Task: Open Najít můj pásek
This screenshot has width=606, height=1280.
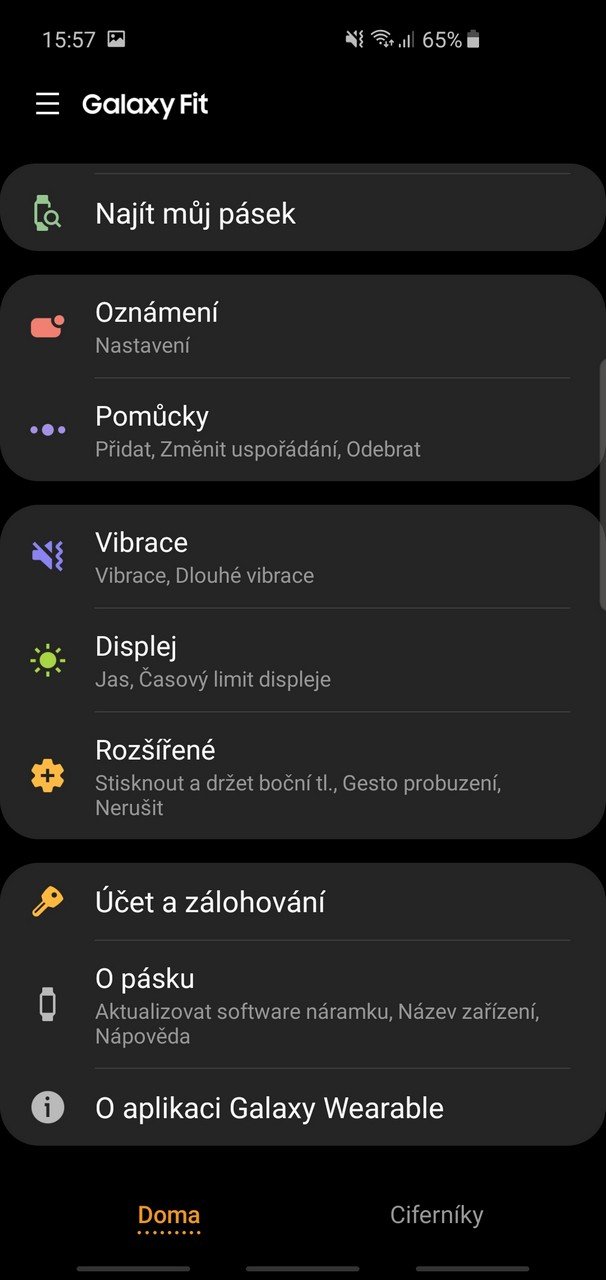Action: pyautogui.click(x=303, y=213)
